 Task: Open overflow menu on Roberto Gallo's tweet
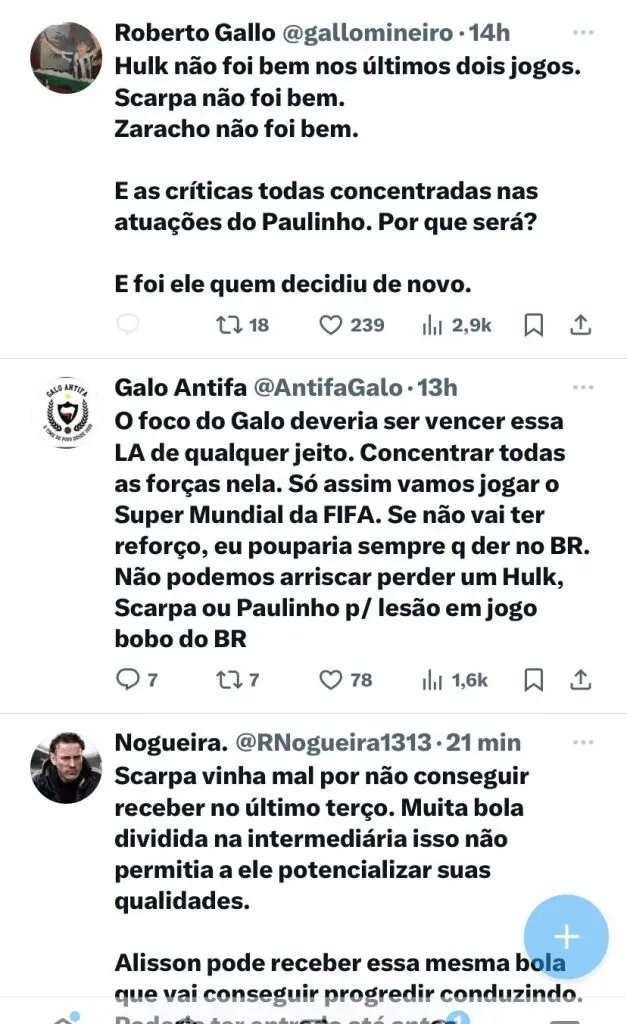pyautogui.click(x=582, y=32)
